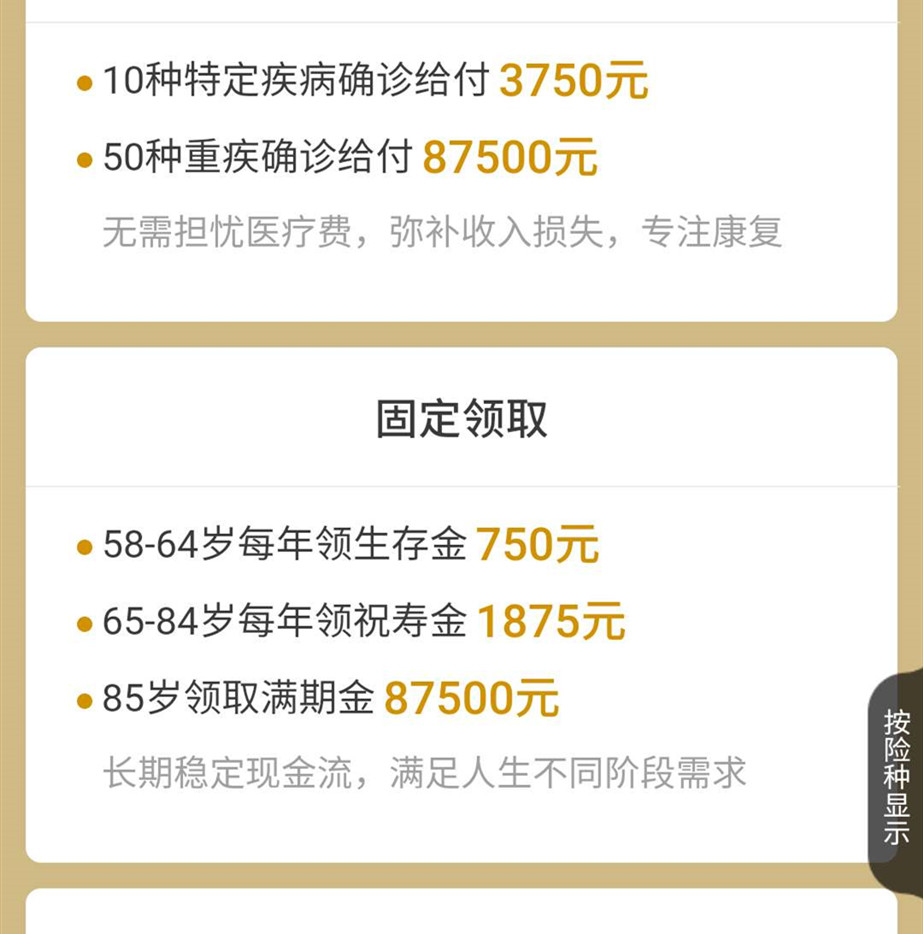Click the bullet icon beside 65-84岁祝寿金 item
Screen dimensions: 923x934
(82, 622)
